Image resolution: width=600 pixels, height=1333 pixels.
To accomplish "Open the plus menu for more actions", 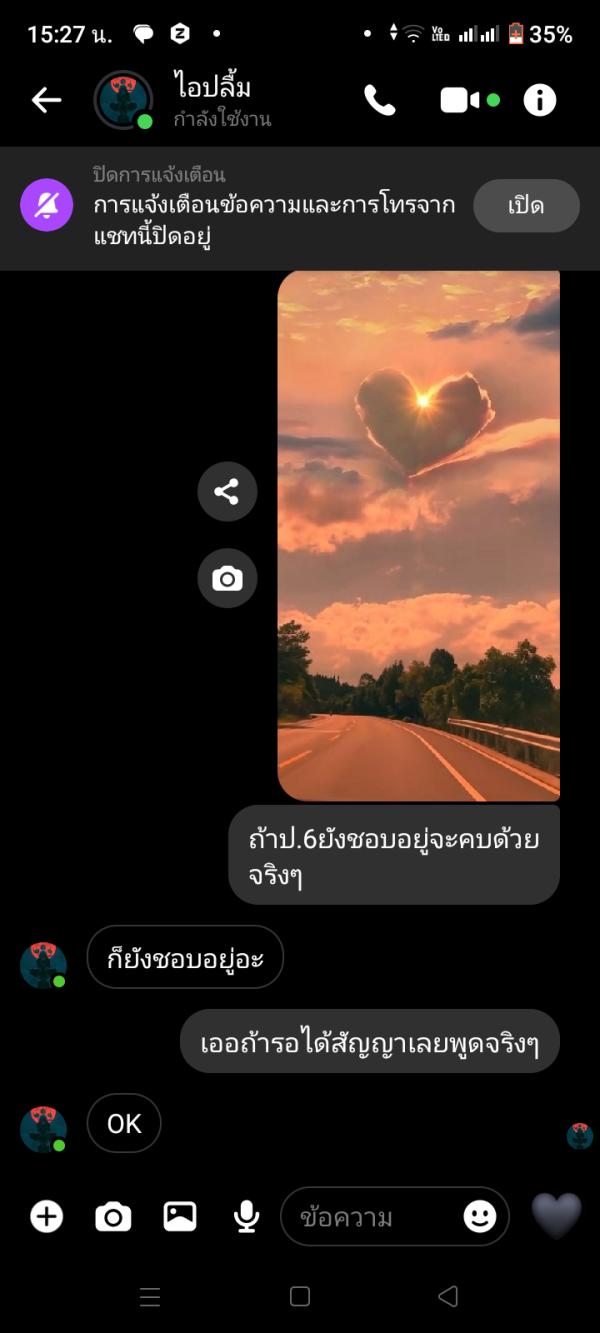I will (x=46, y=1216).
